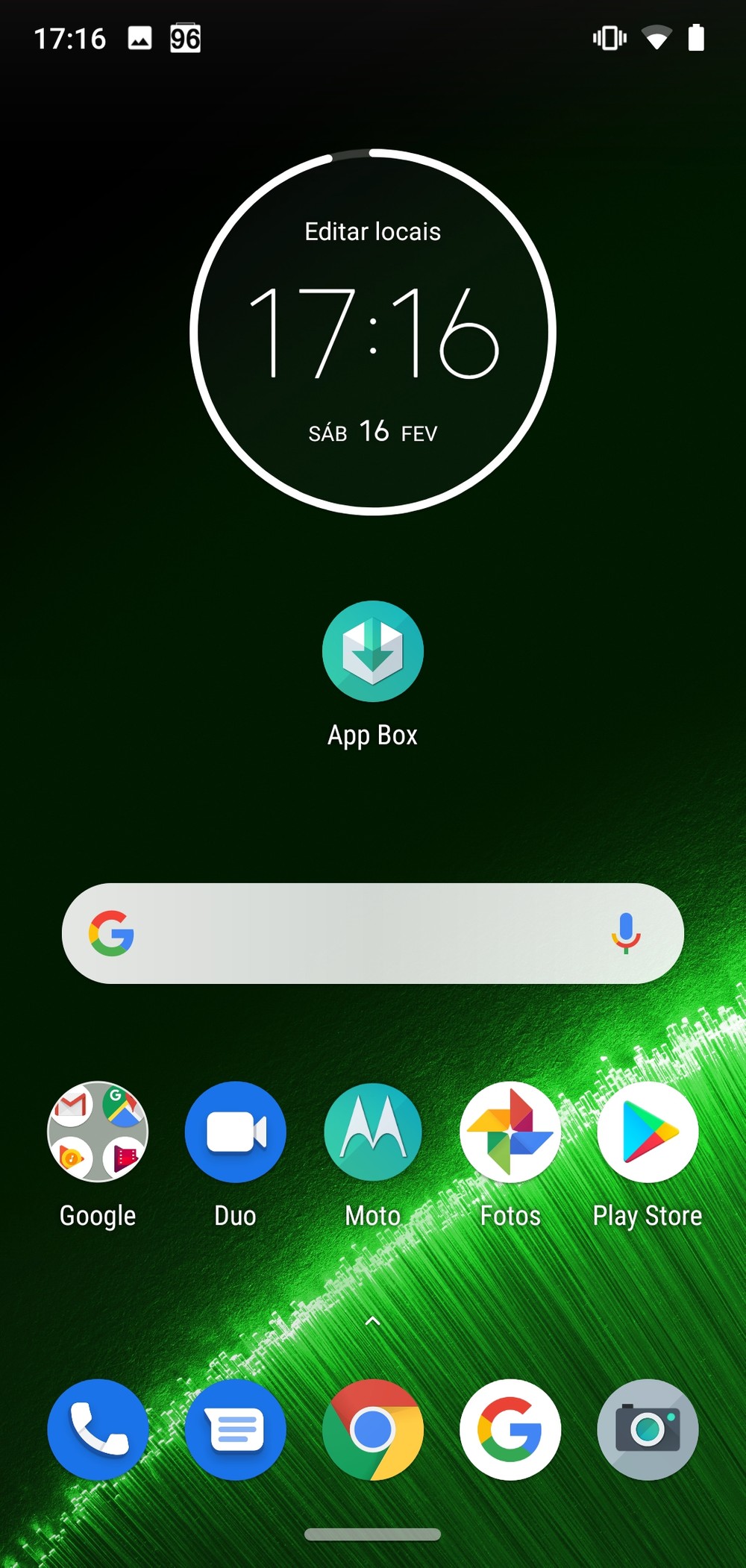Tap the home navigation pill

point(373,1534)
